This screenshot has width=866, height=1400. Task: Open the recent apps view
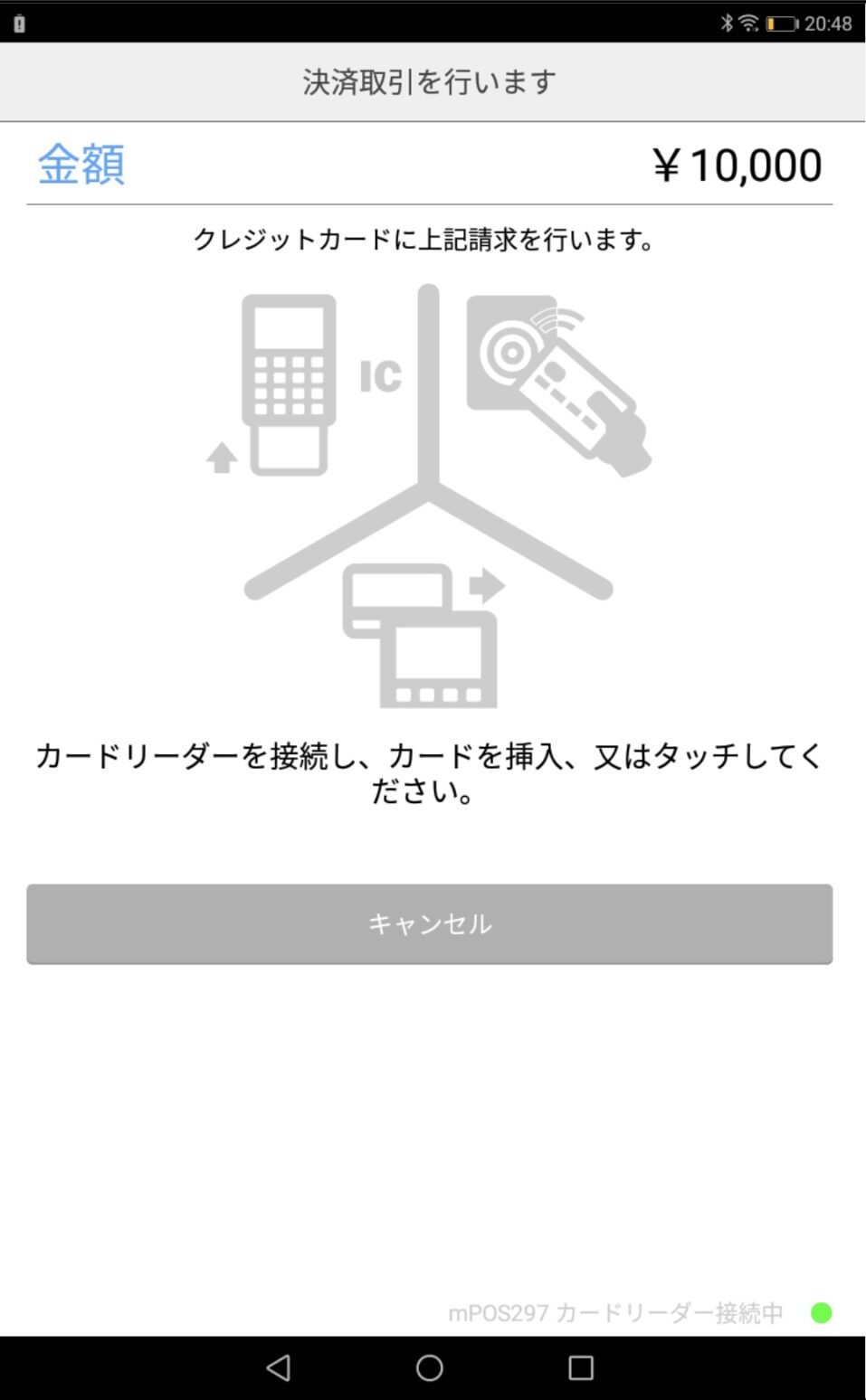[580, 1367]
